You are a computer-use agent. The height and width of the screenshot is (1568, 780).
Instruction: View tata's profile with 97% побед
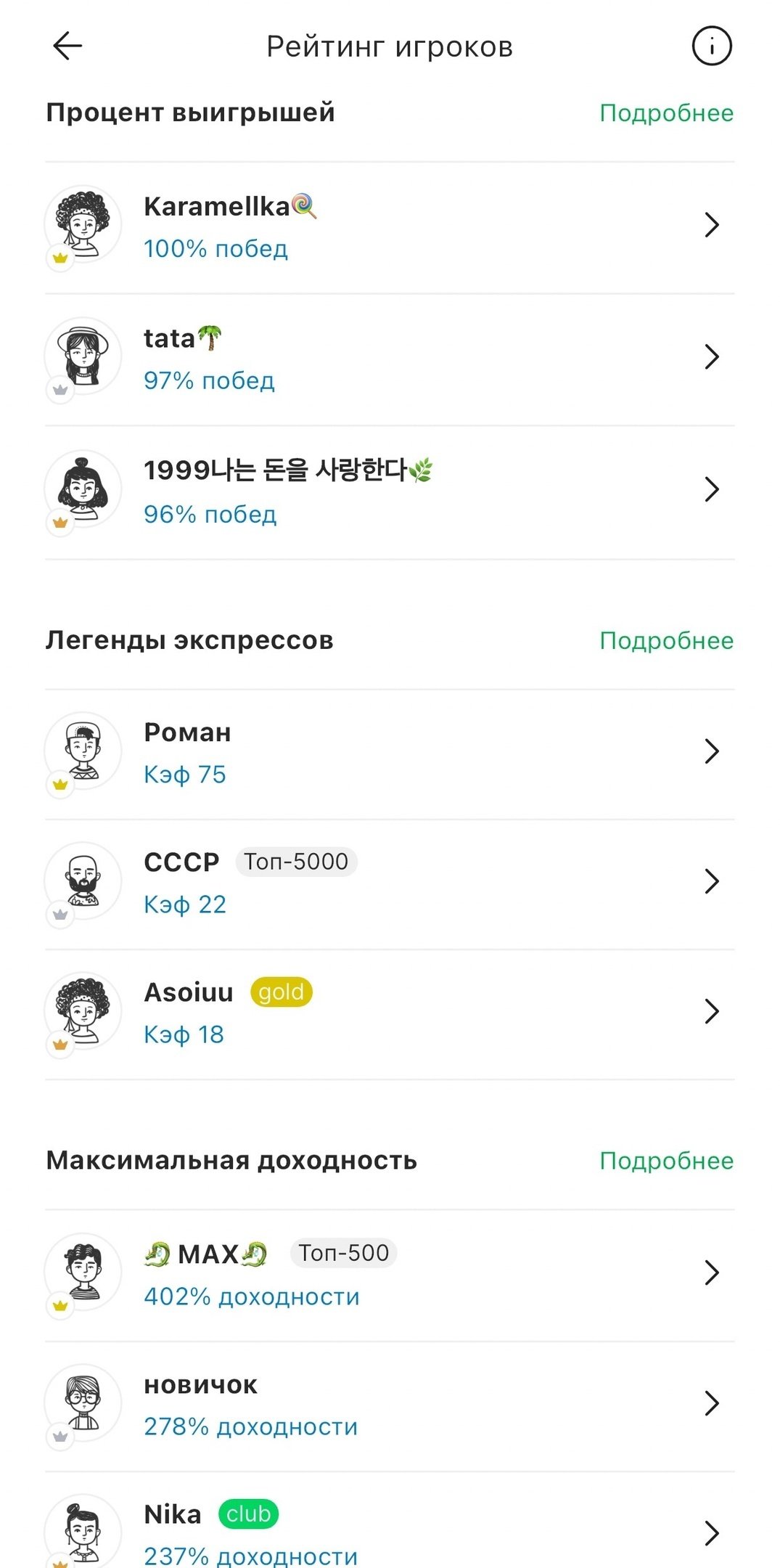click(389, 359)
